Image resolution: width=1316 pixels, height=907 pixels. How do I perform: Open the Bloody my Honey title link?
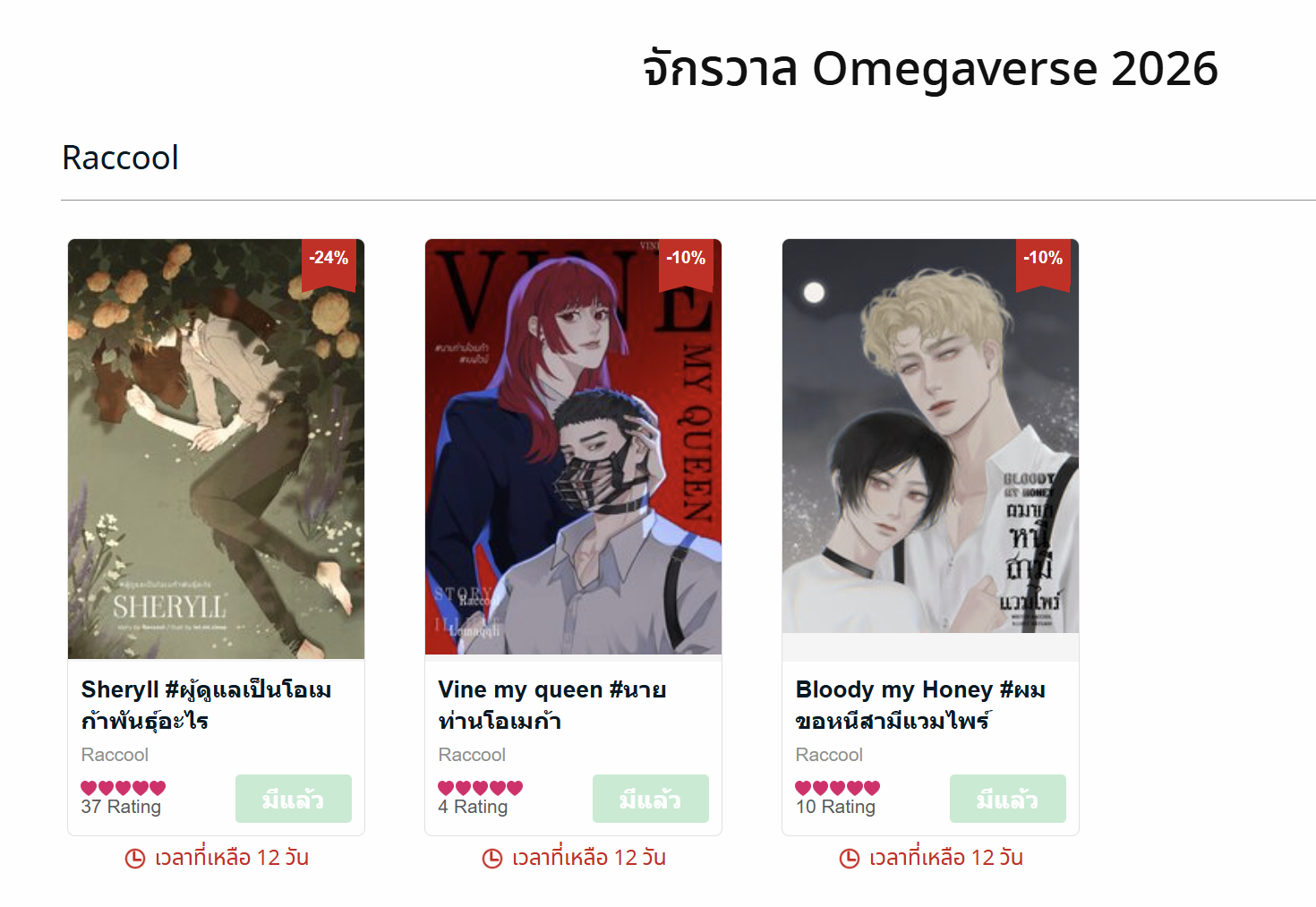click(x=919, y=705)
